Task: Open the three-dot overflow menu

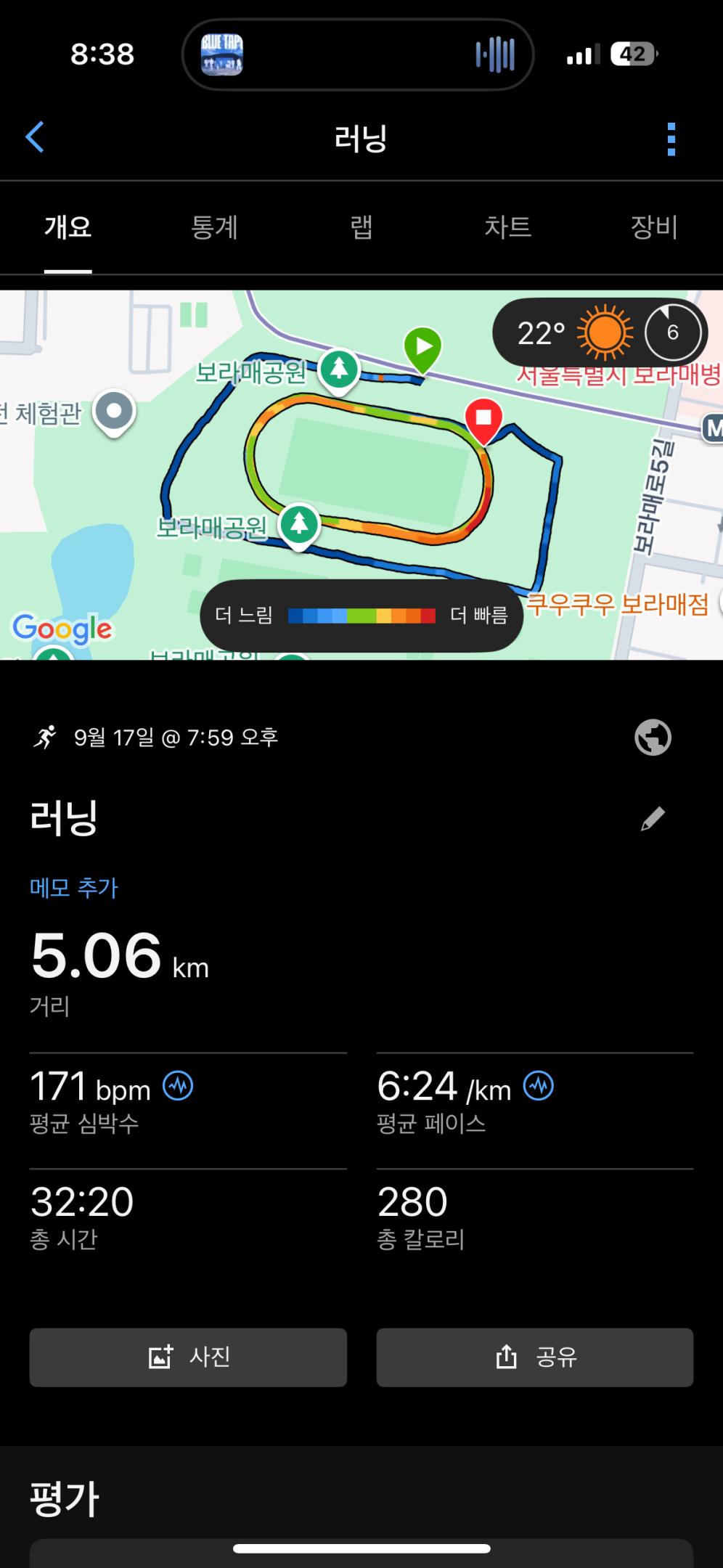Action: point(671,139)
